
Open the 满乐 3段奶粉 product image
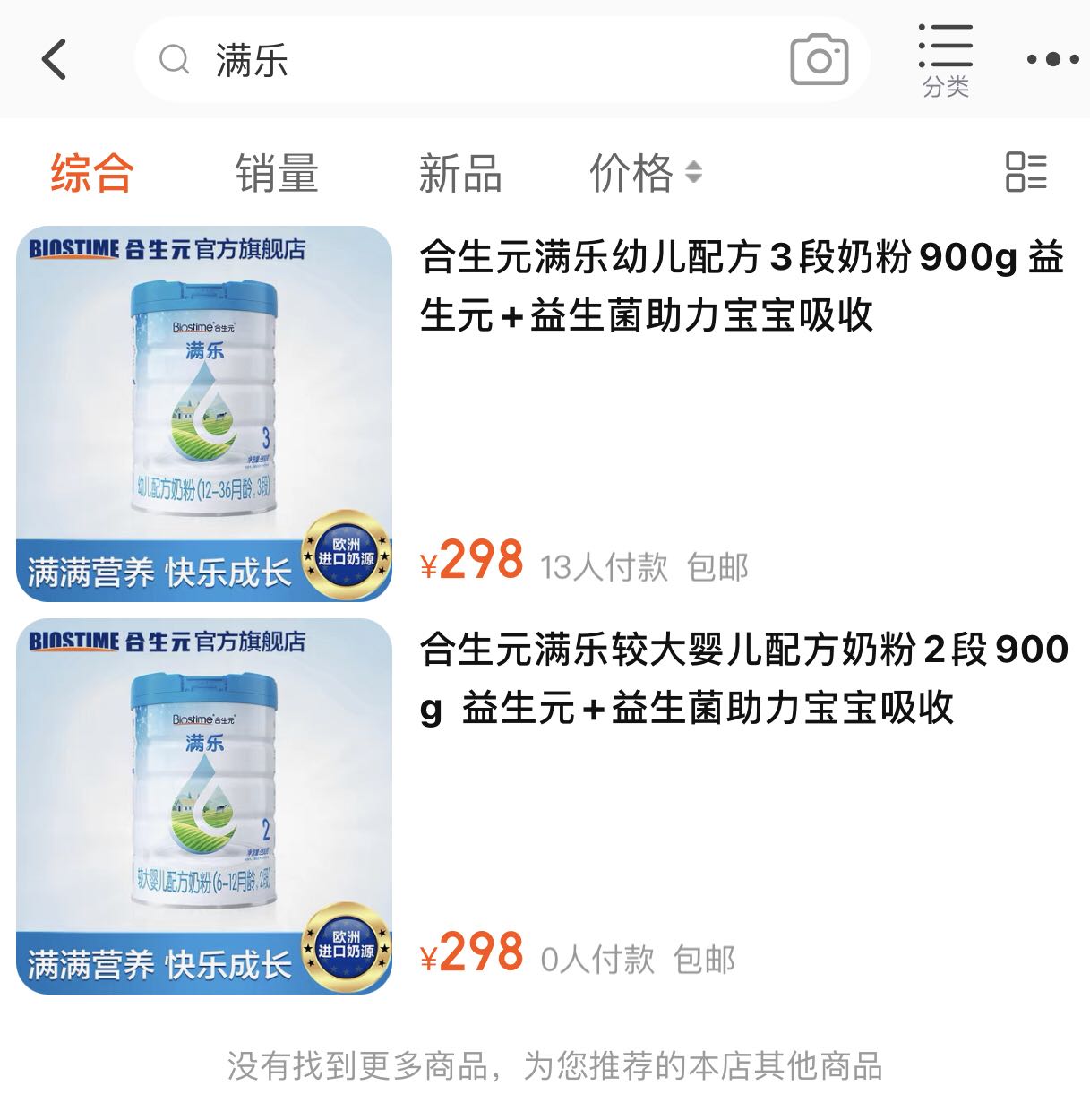[204, 414]
